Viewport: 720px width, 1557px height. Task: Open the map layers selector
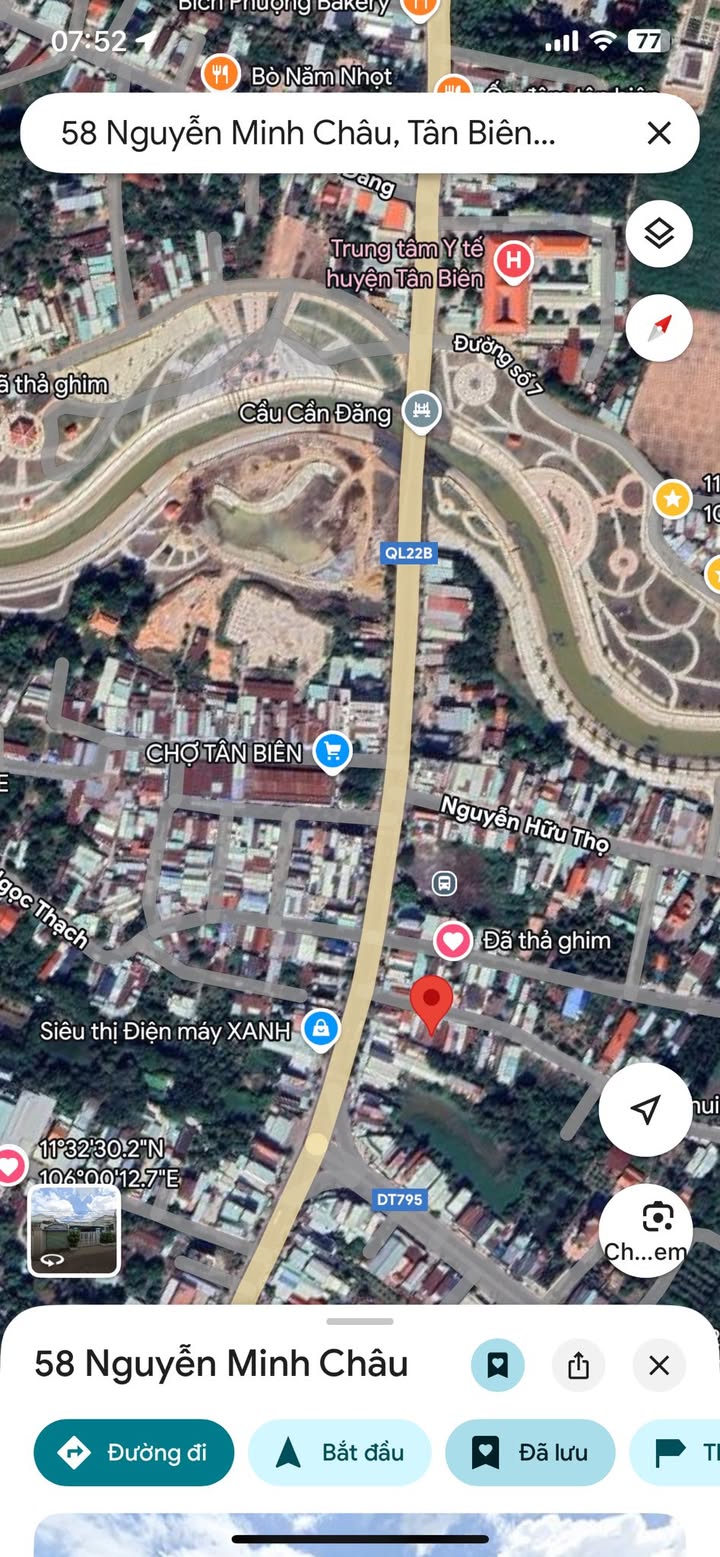(x=659, y=234)
